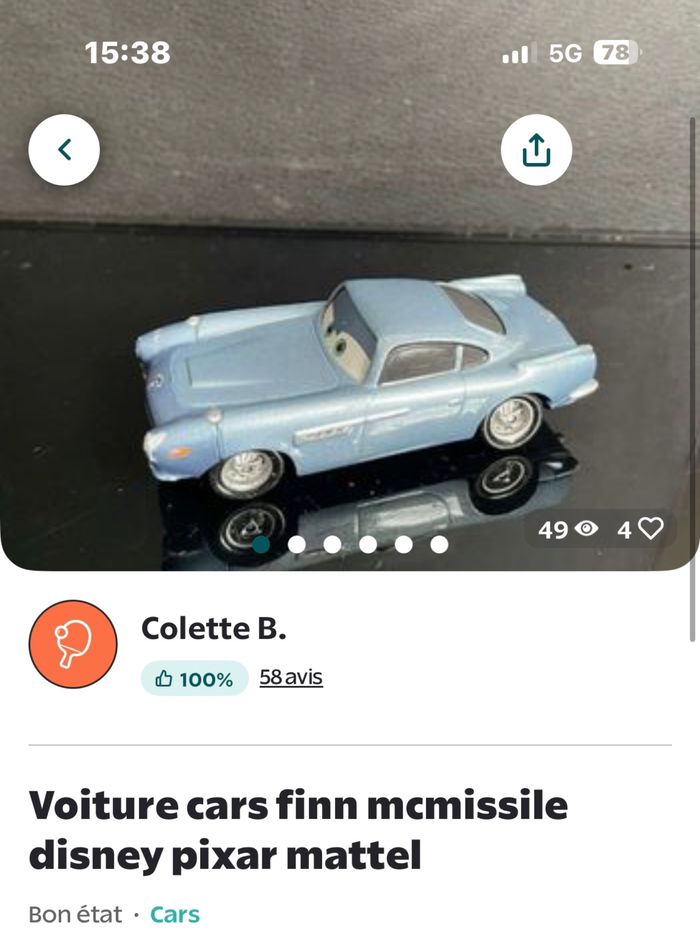Image resolution: width=700 pixels, height=943 pixels.
Task: Share this Finn McMissile listing
Action: tap(536, 150)
